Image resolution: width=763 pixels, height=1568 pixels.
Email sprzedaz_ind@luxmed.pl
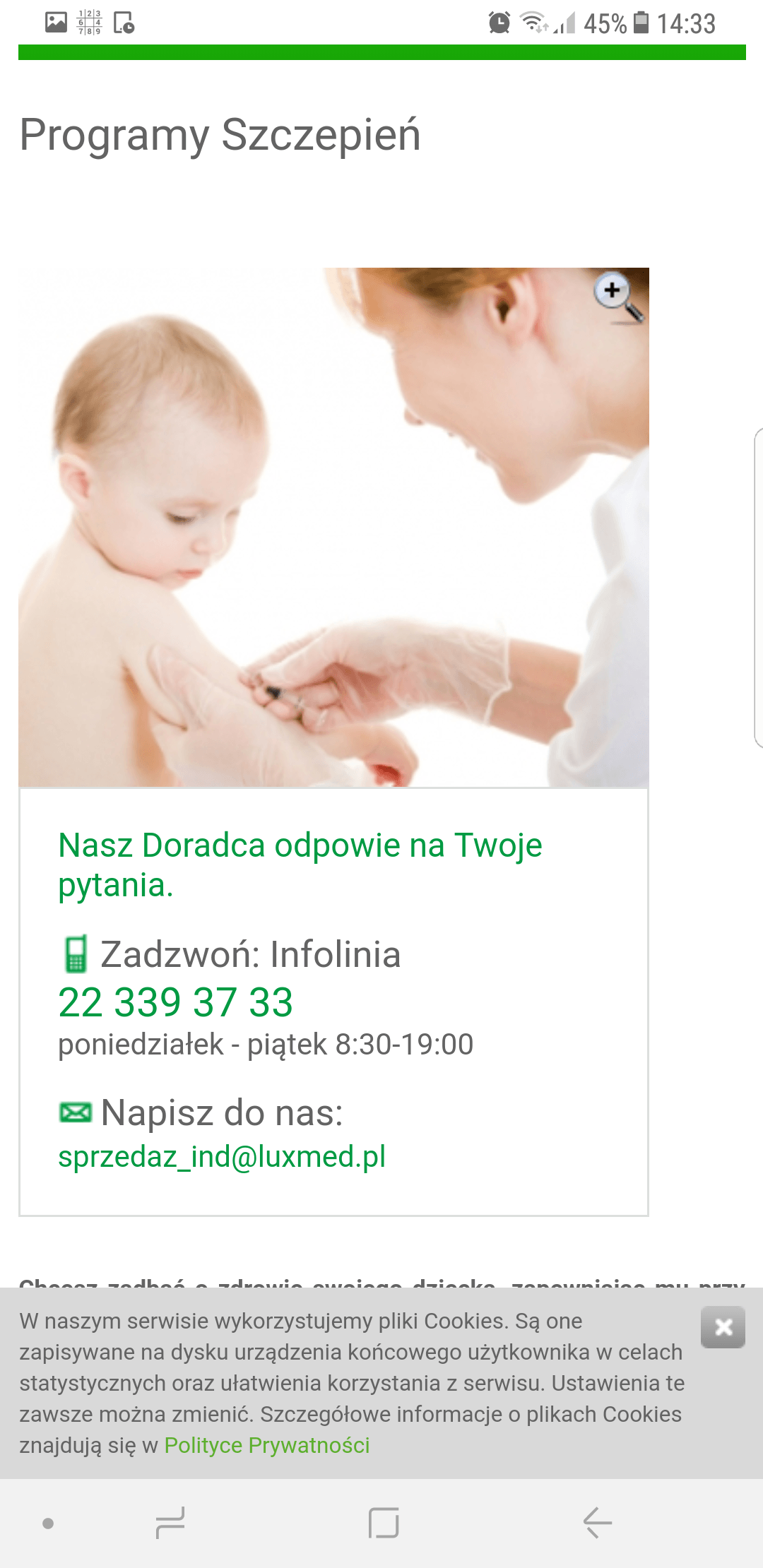(222, 1157)
